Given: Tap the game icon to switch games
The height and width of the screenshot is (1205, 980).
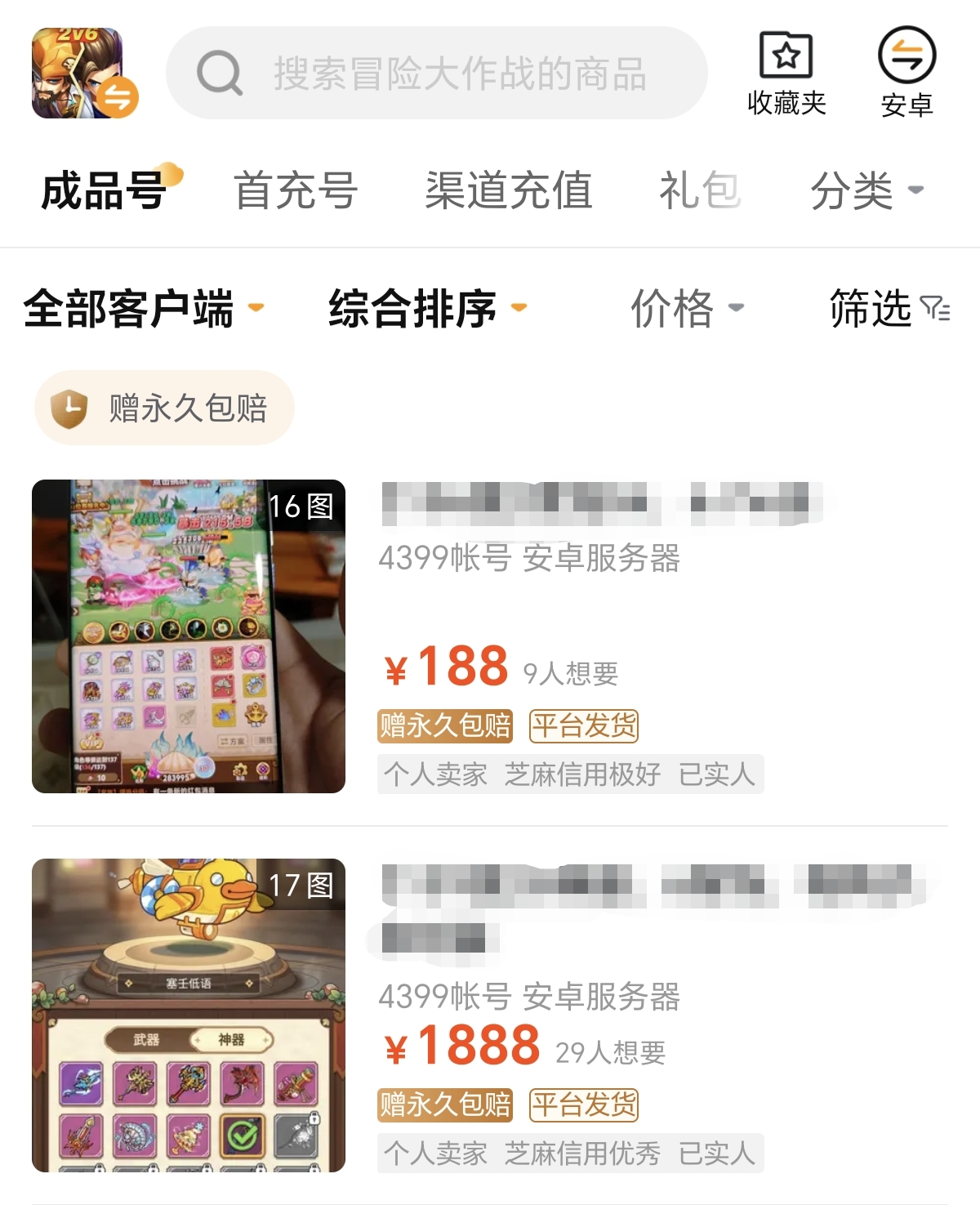Looking at the screenshot, I should click(83, 74).
